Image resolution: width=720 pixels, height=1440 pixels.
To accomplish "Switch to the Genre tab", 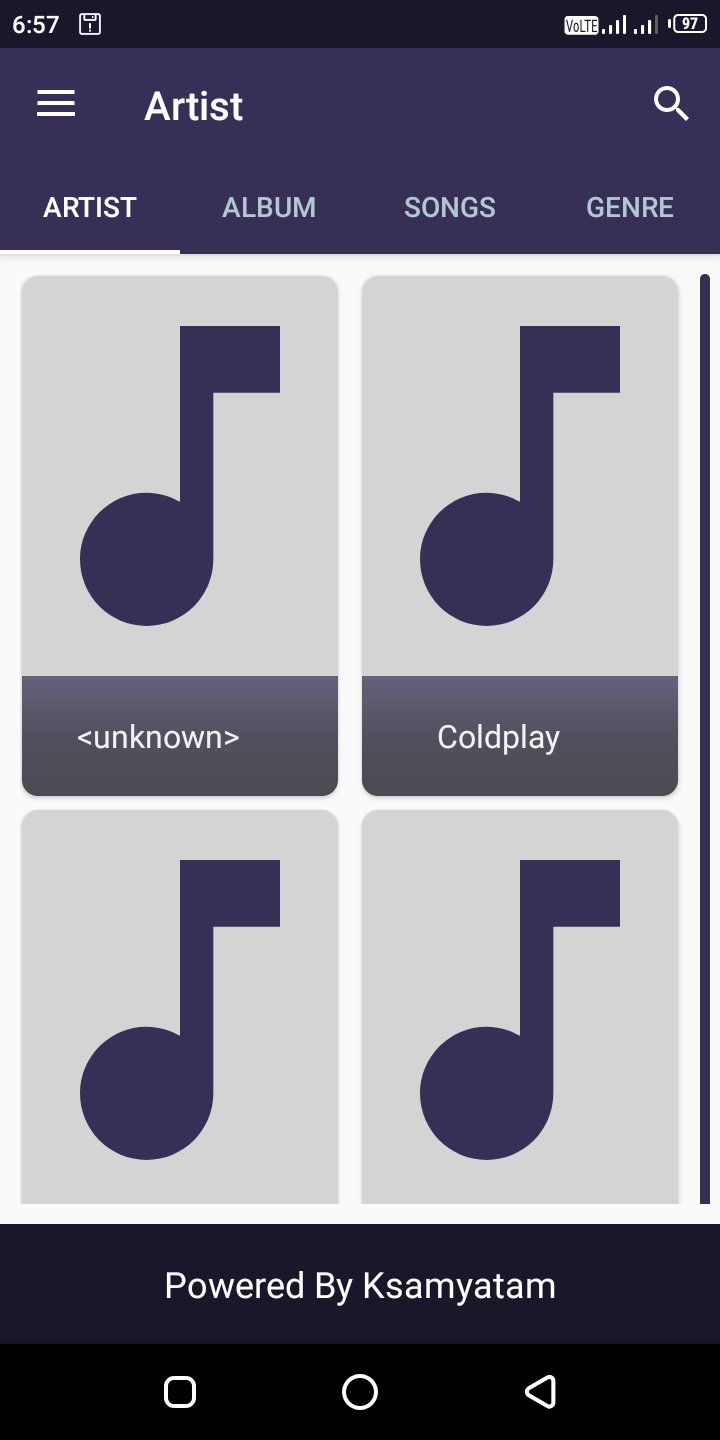I will (629, 207).
